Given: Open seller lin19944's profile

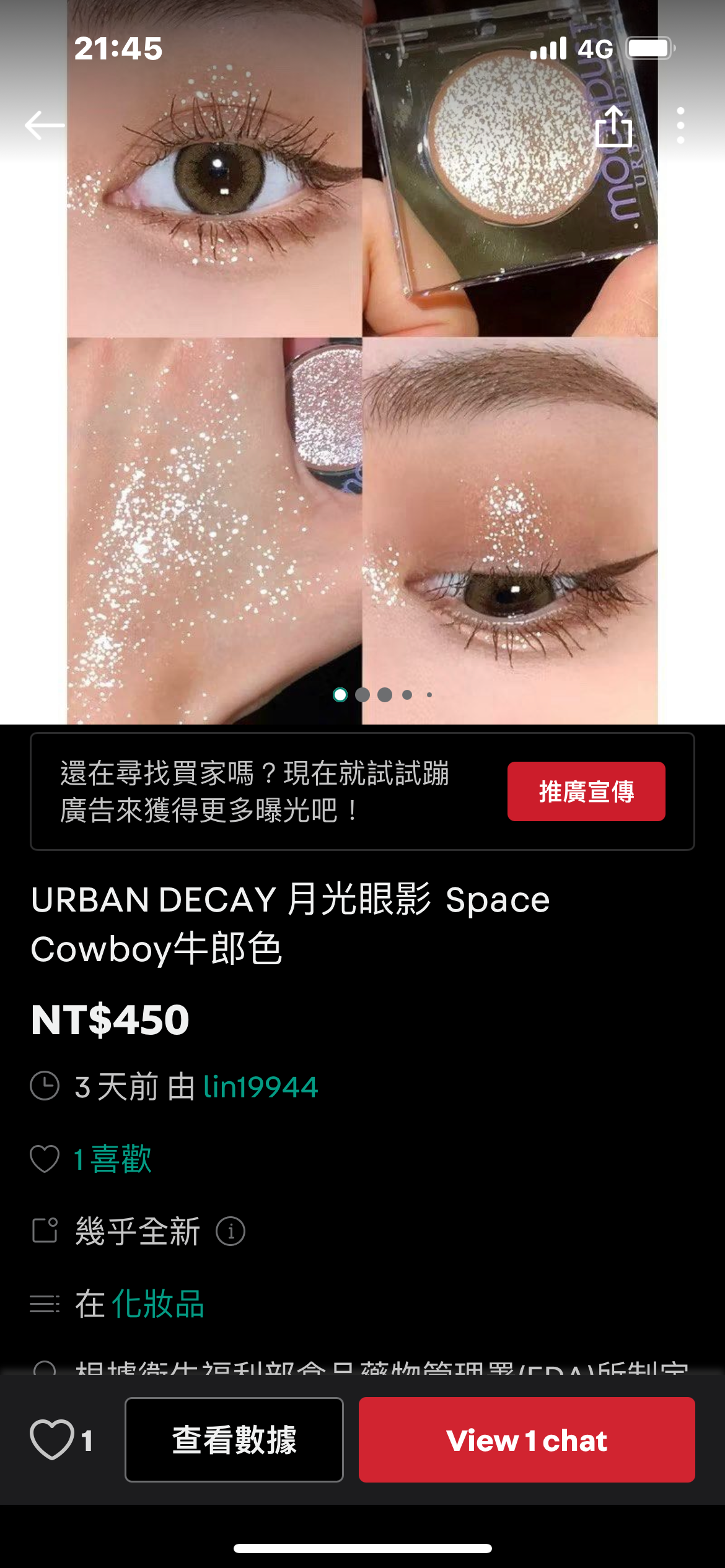Looking at the screenshot, I should coord(260,1087).
